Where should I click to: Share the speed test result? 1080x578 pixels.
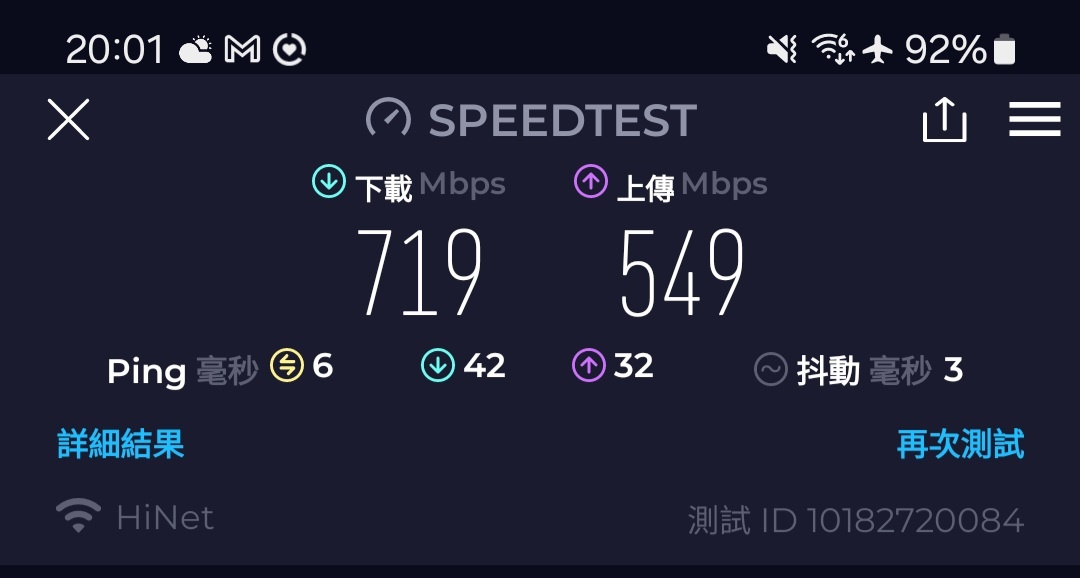(x=944, y=121)
